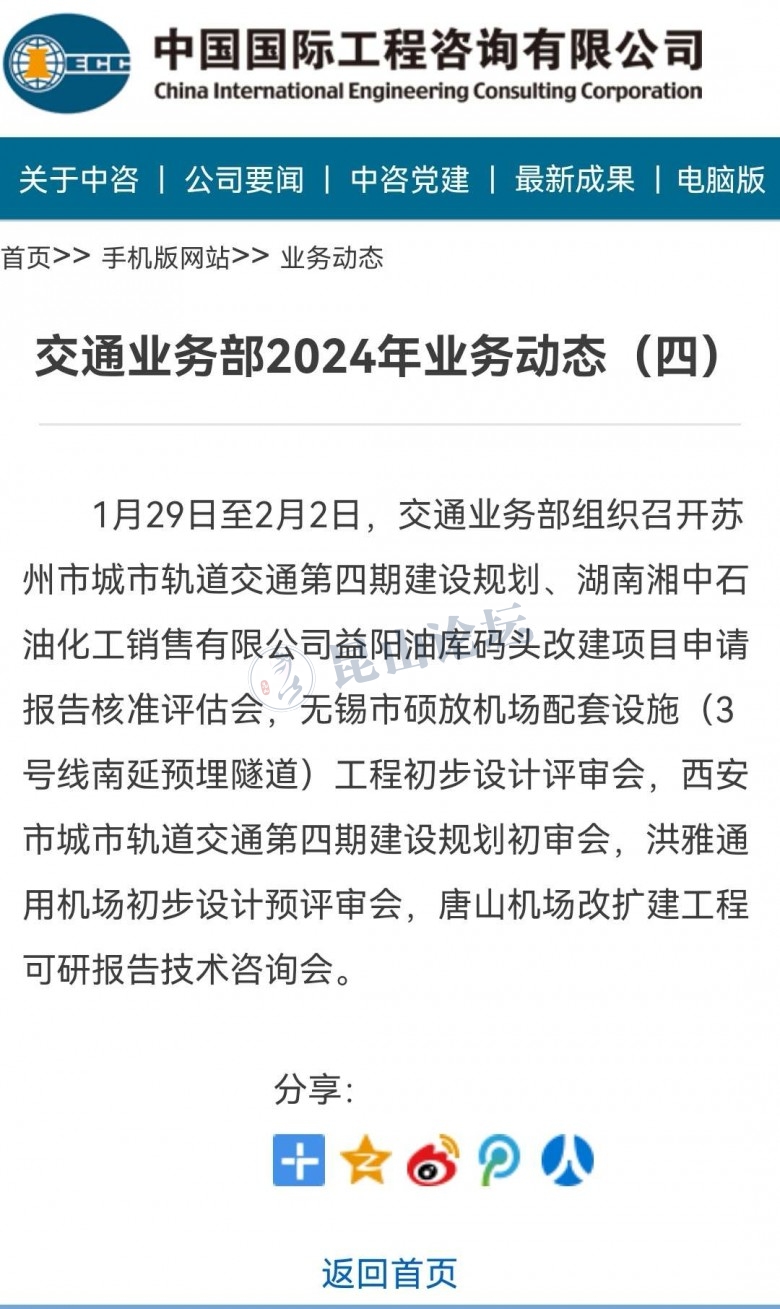Share via the blue 人 icon

click(x=567, y=1160)
